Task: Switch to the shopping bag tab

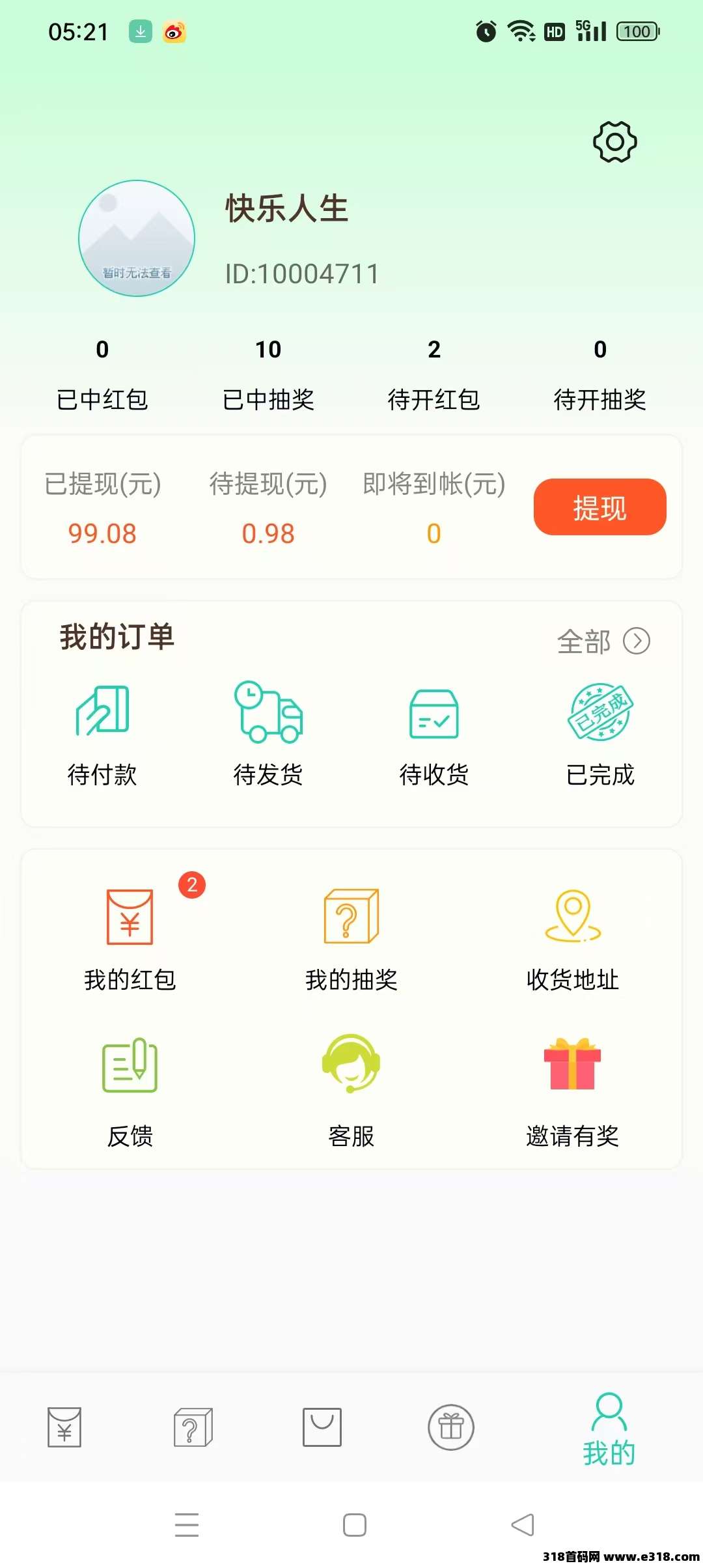Action: [x=322, y=1427]
